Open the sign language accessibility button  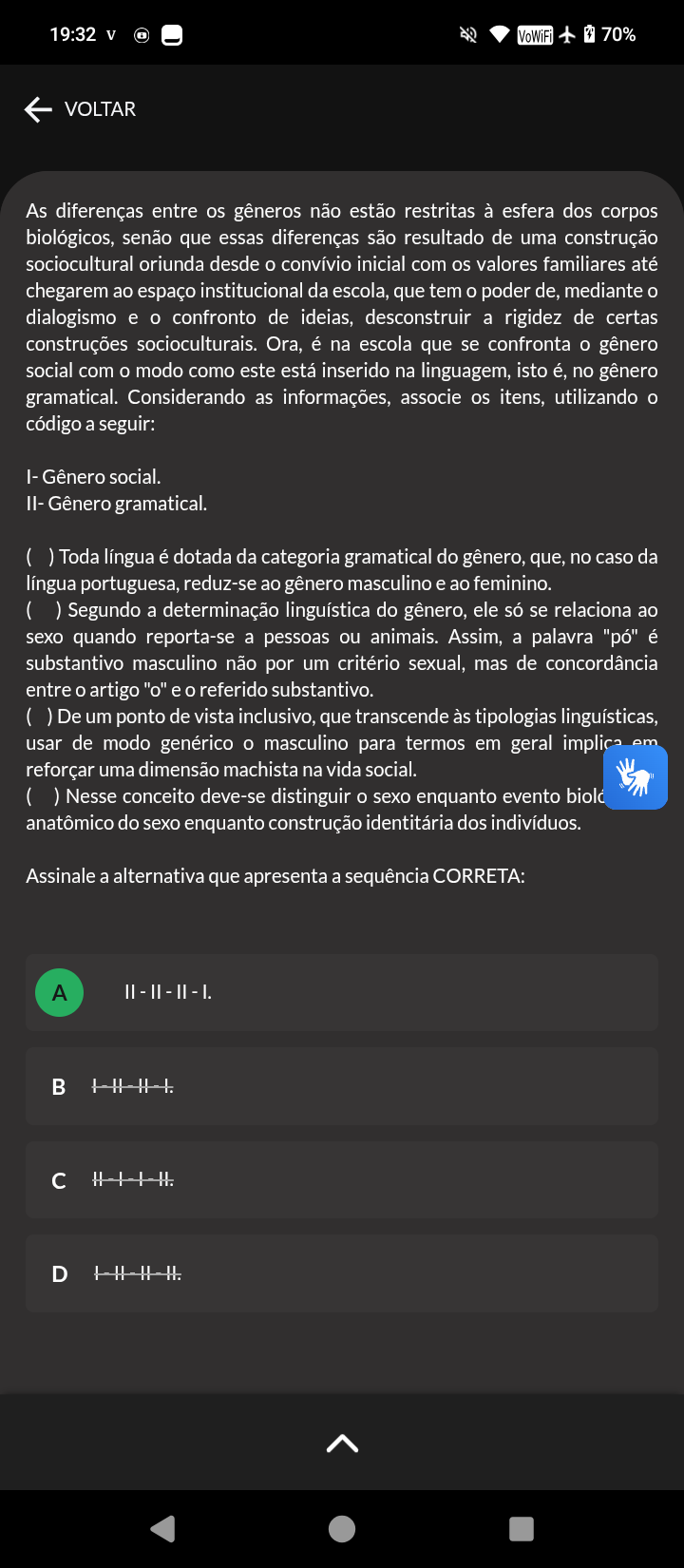[636, 777]
